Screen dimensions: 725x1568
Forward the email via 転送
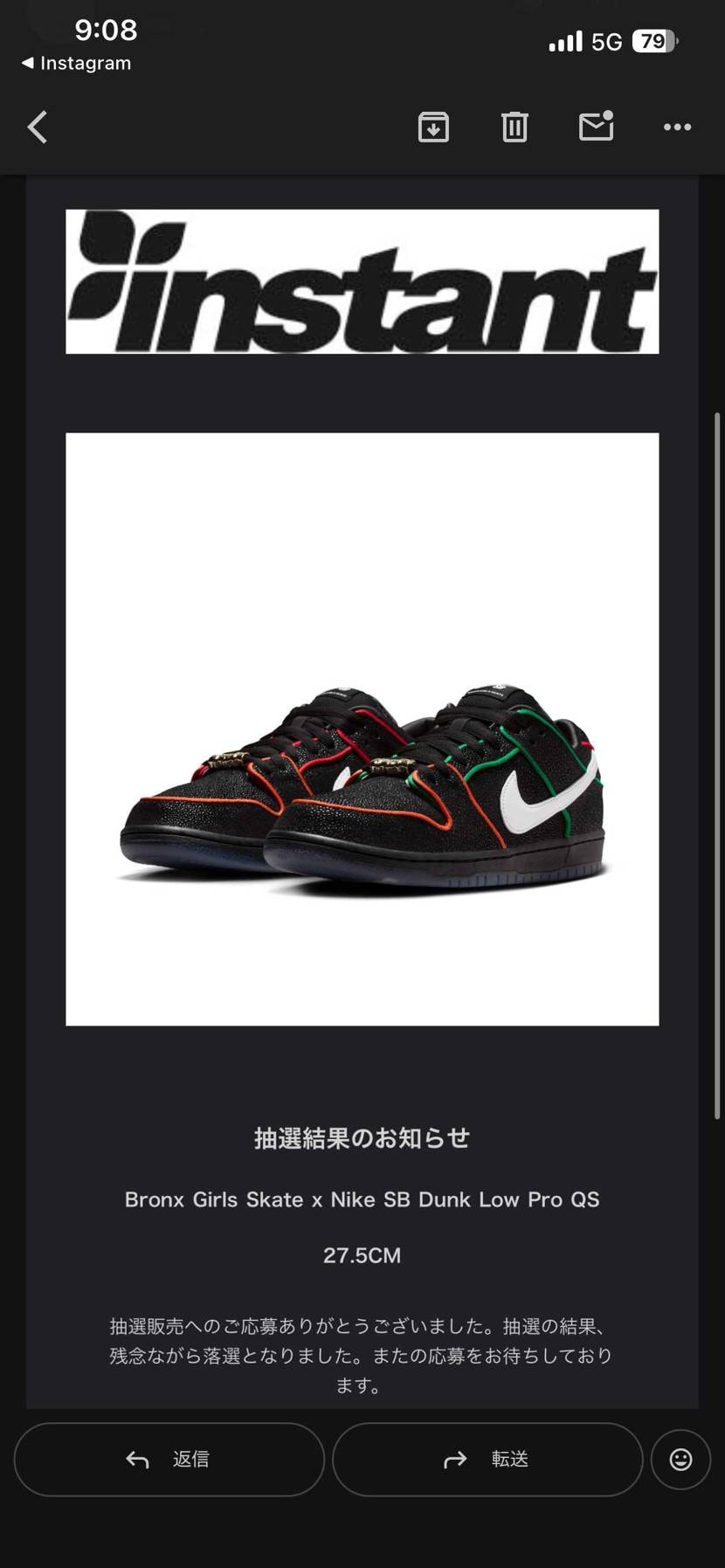(487, 1460)
